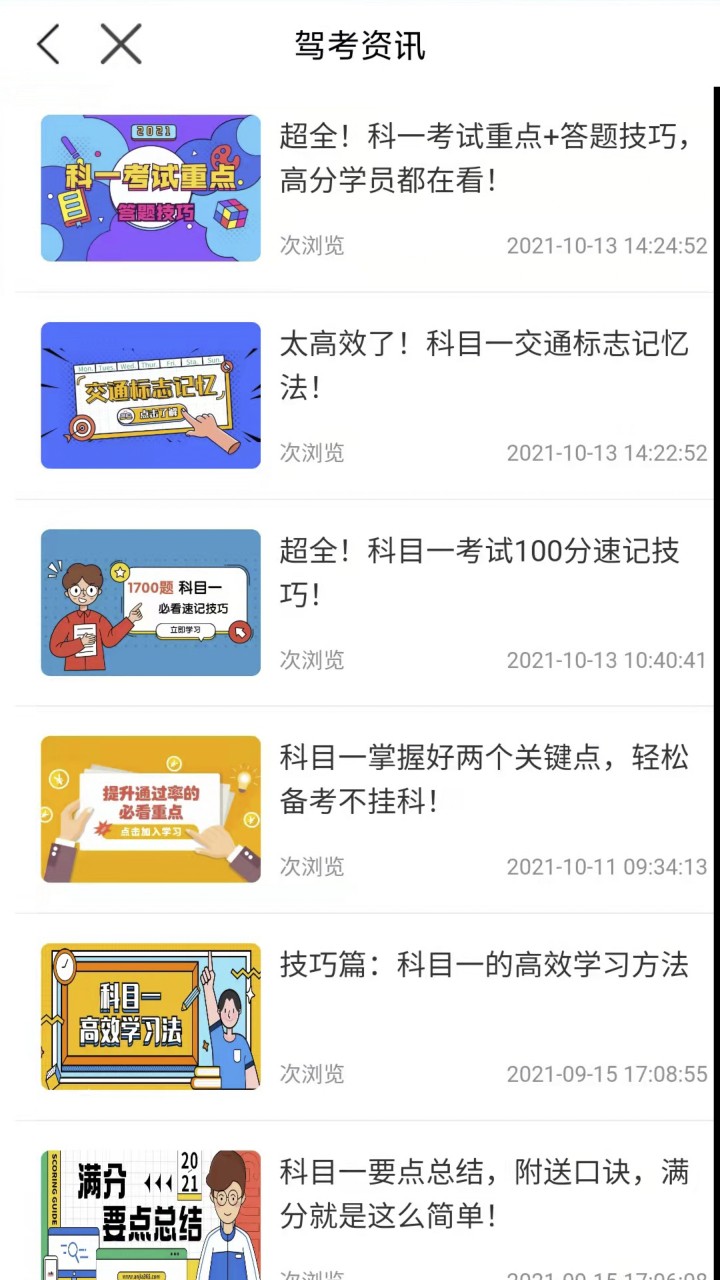This screenshot has width=720, height=1280.
Task: Tap the 驾考资讯 page title
Action: pos(360,46)
